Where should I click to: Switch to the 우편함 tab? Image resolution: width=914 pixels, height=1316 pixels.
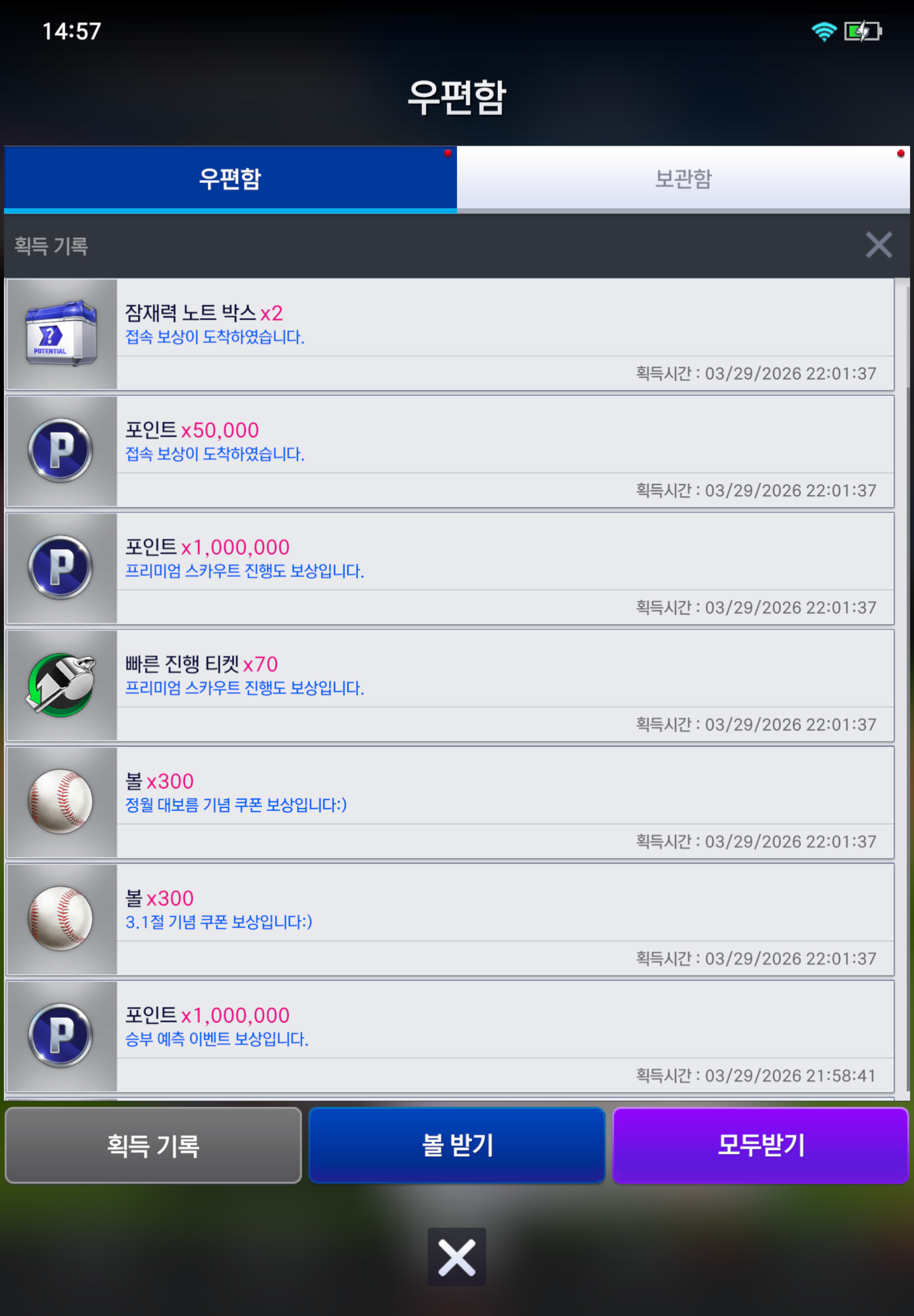click(x=229, y=179)
